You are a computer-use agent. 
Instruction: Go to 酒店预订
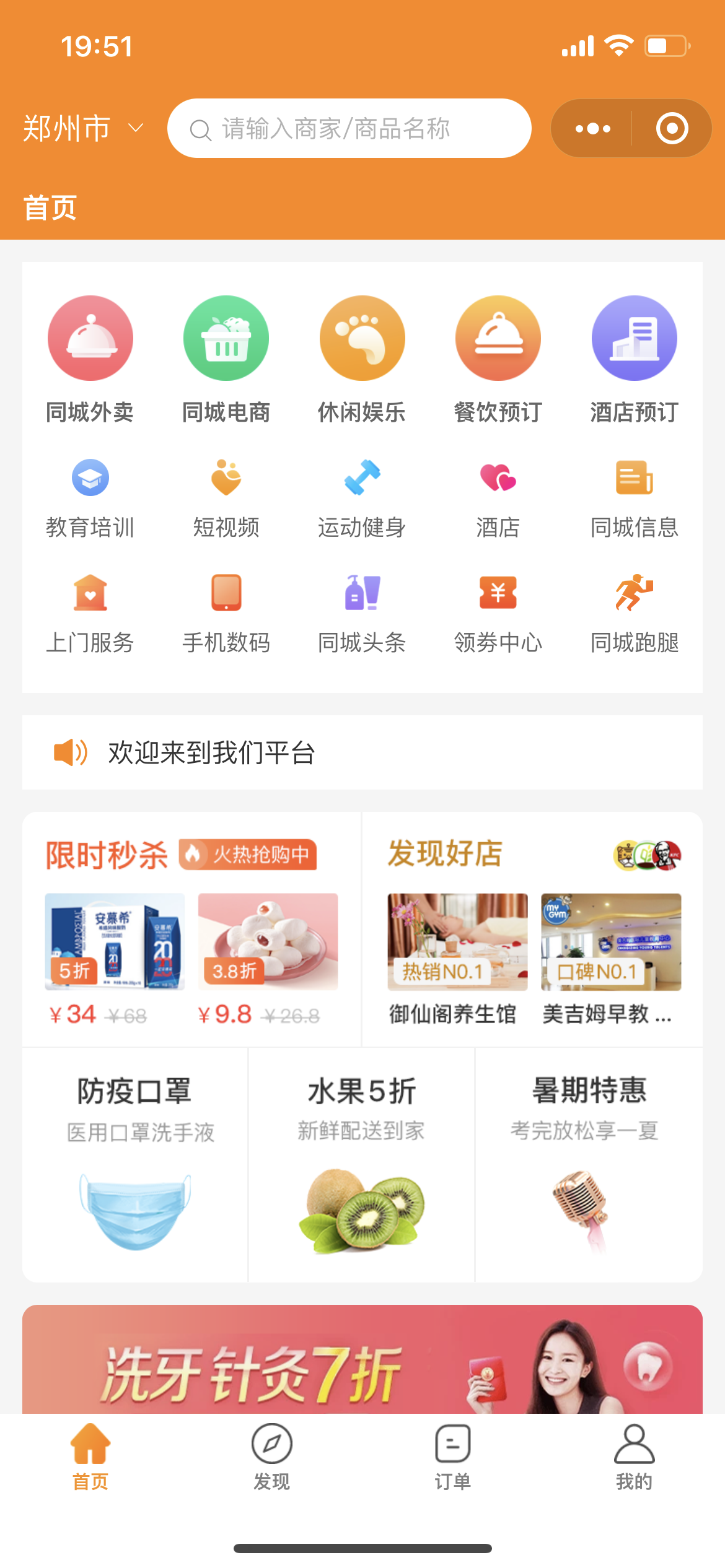click(634, 359)
